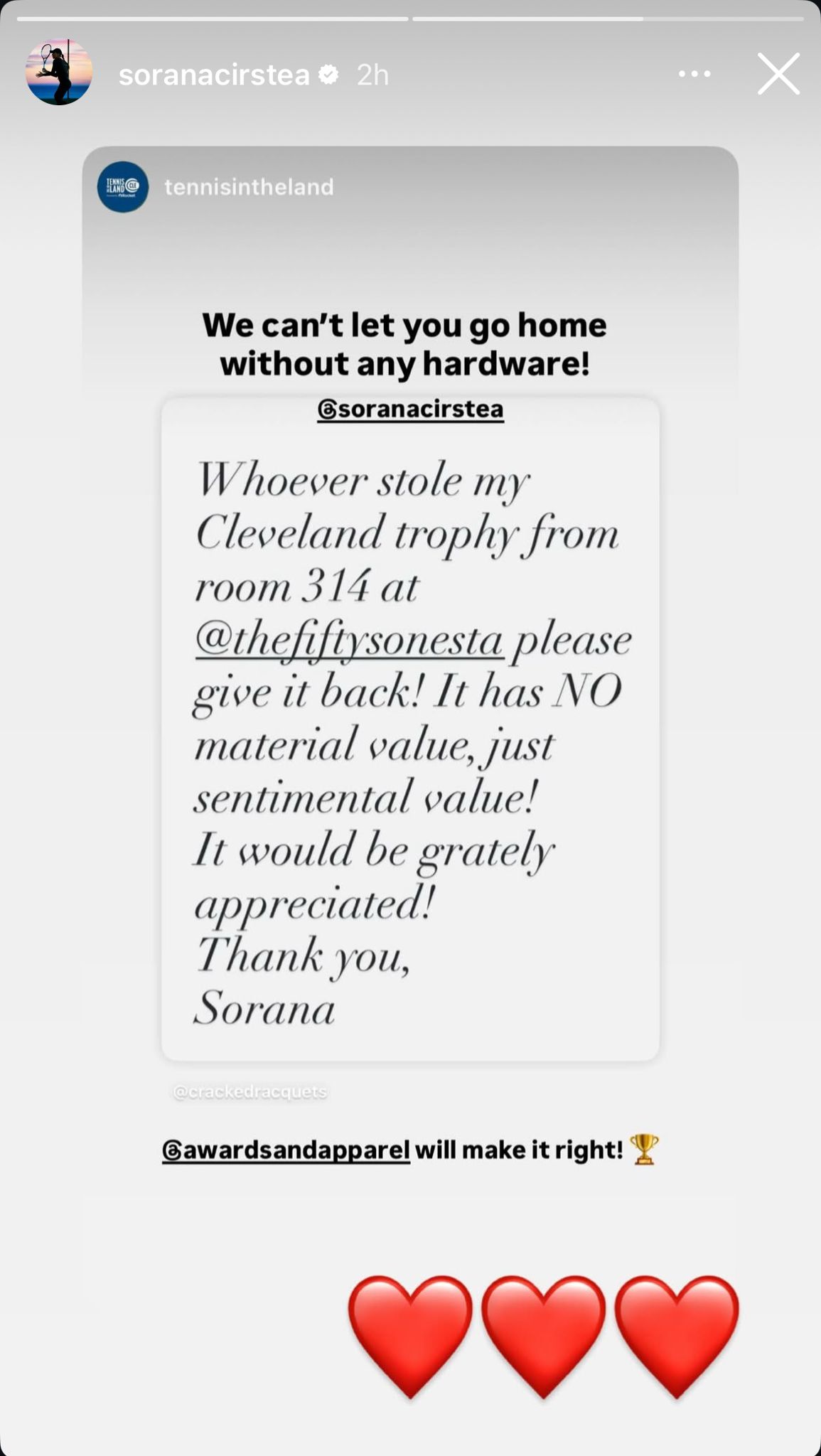821x1456 pixels.
Task: Tap the soranacirstea username
Action: coord(214,75)
